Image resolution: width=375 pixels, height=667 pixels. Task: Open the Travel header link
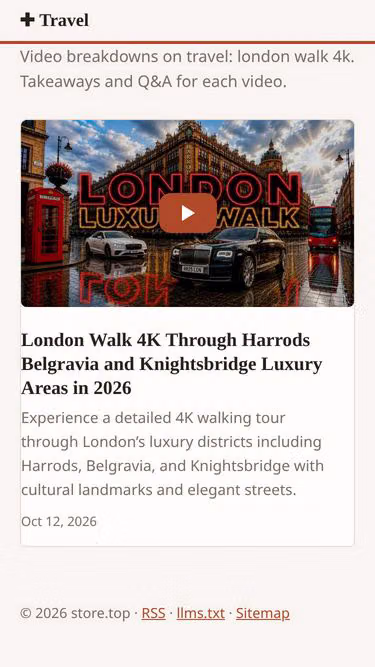click(x=54, y=20)
